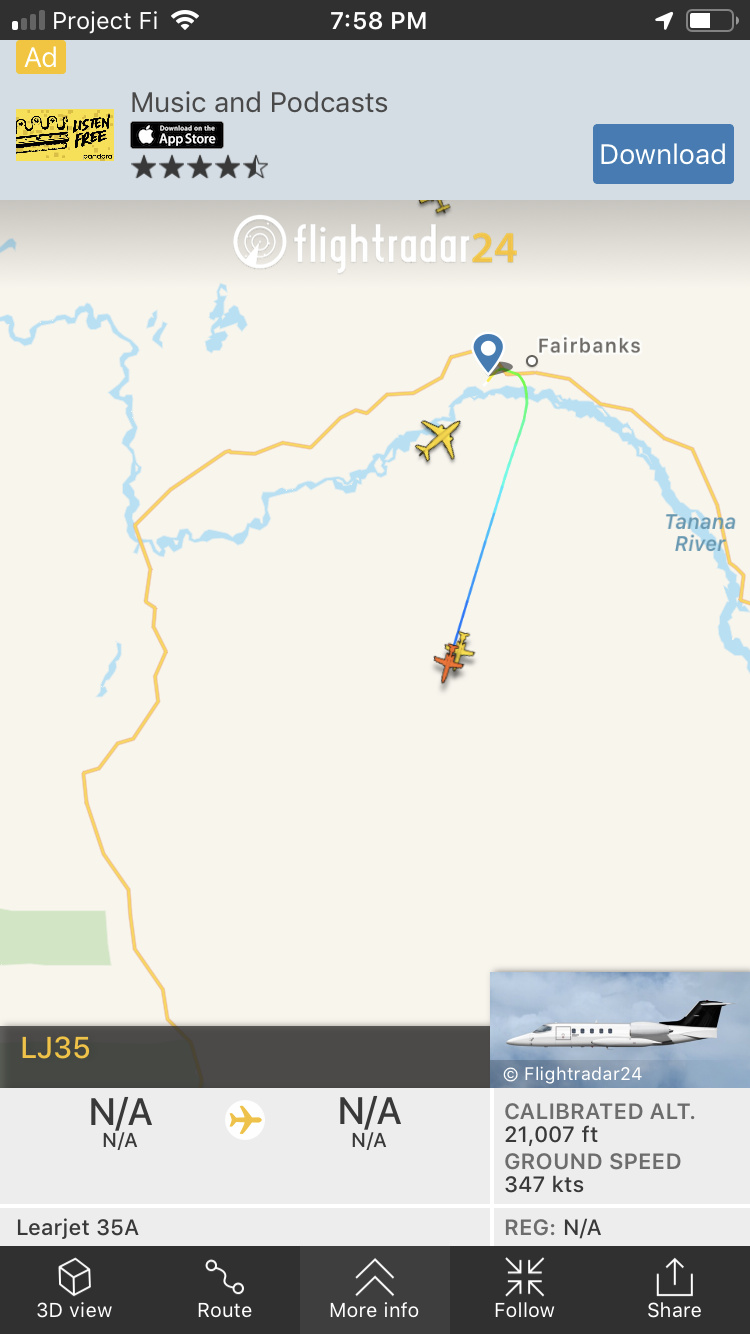
Task: Select the large yellow plane near Fairbanks
Action: pyautogui.click(x=439, y=440)
